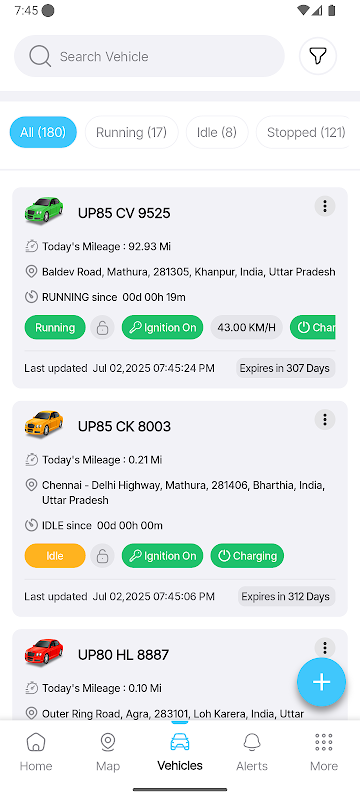Screen dimensions: 360x800
Task: Select the All (180) chip
Action: [43, 132]
